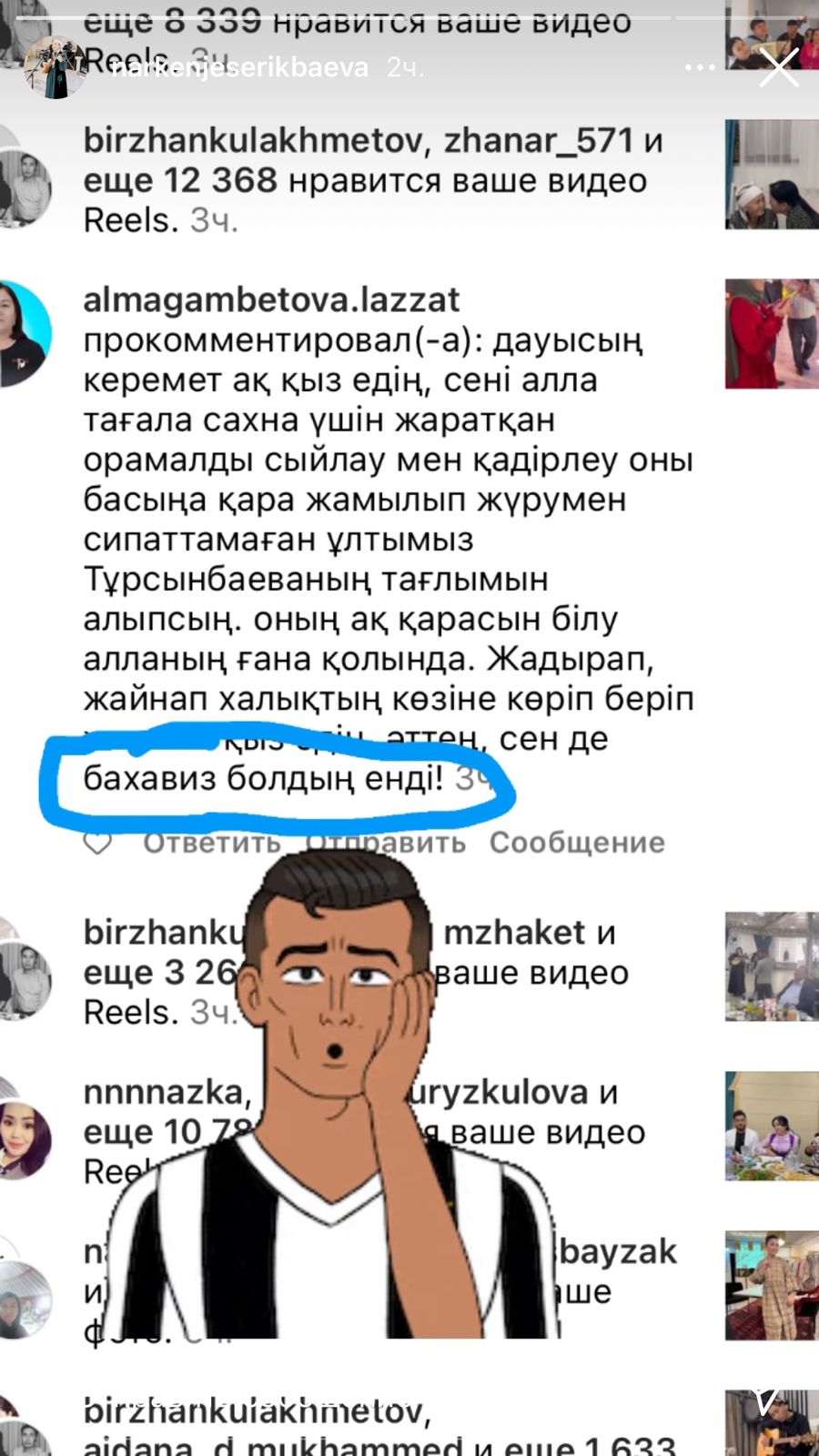Image resolution: width=819 pixels, height=1456 pixels.
Task: Tap the story author's profile picture
Action: tap(56, 67)
